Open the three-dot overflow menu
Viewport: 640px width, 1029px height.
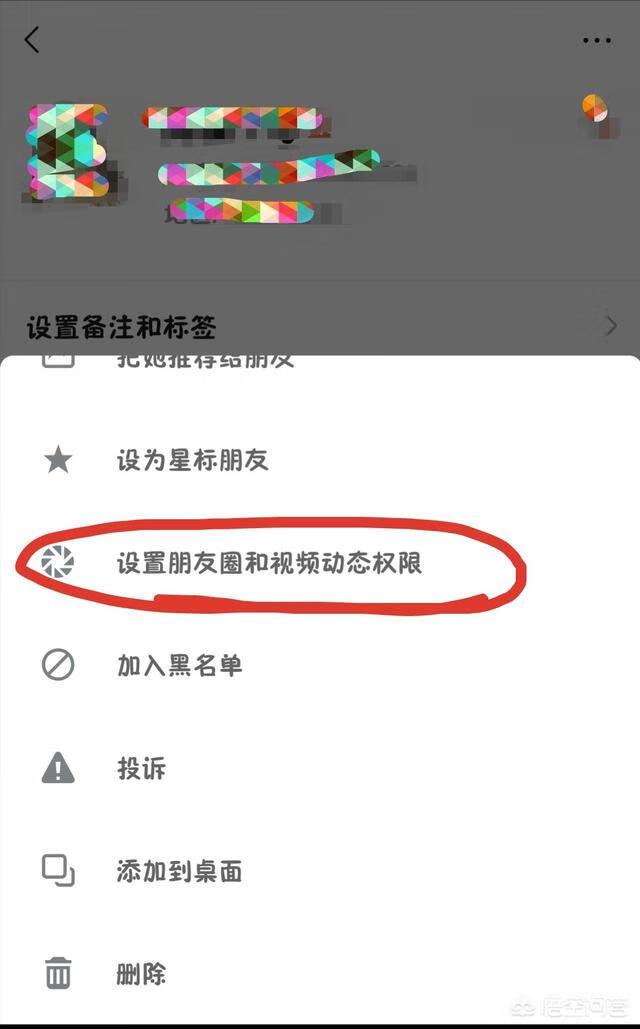[596, 41]
